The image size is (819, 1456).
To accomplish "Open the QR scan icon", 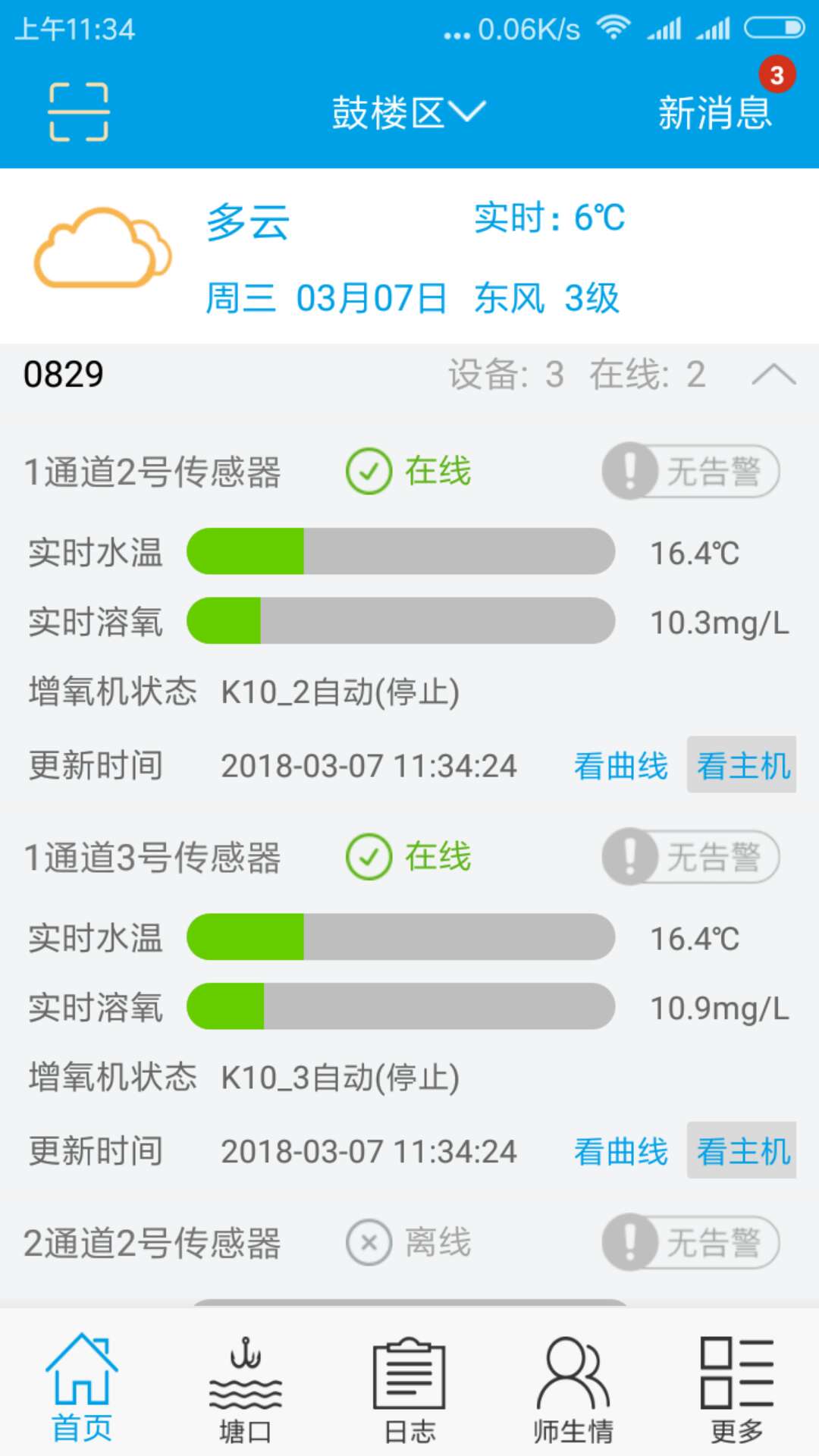I will (79, 112).
